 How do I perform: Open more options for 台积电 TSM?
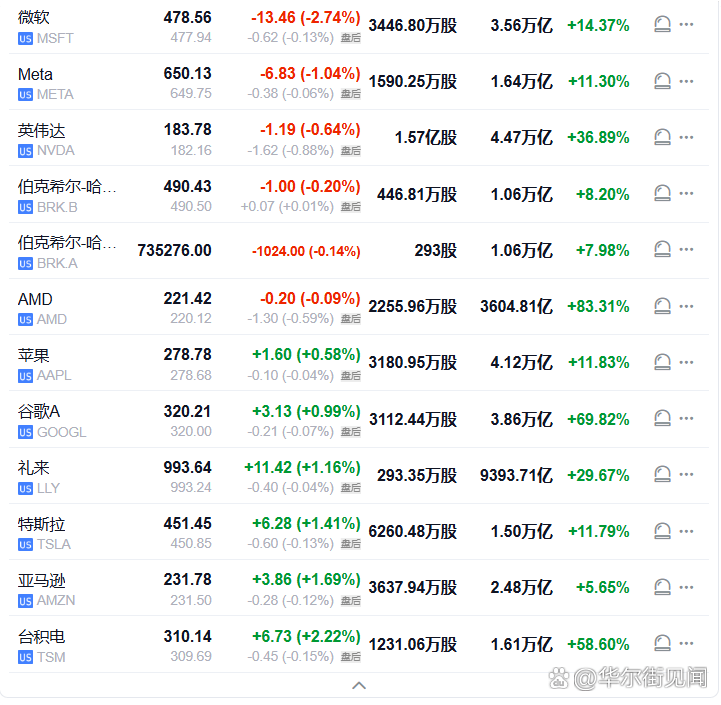[686, 644]
